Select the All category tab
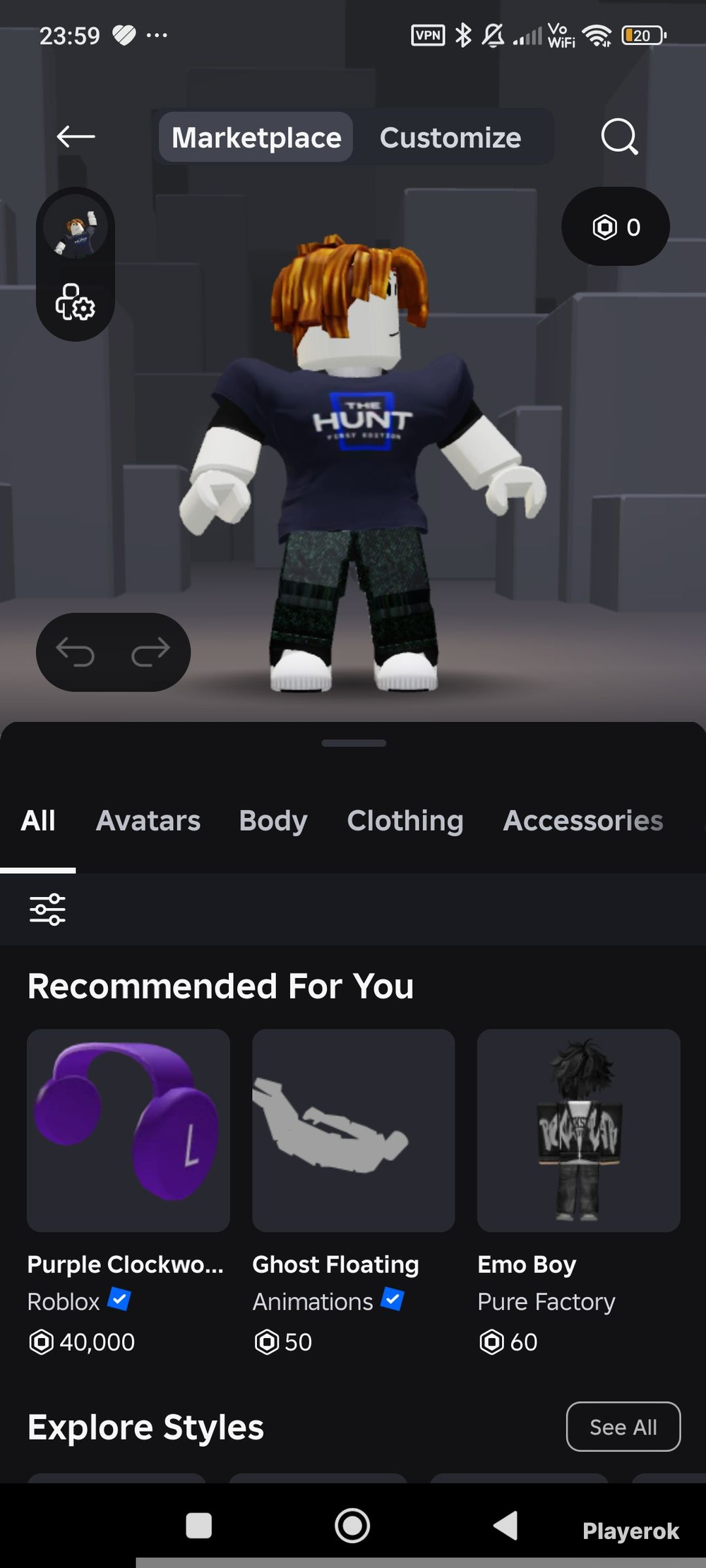The height and width of the screenshot is (1568, 706). tap(38, 821)
